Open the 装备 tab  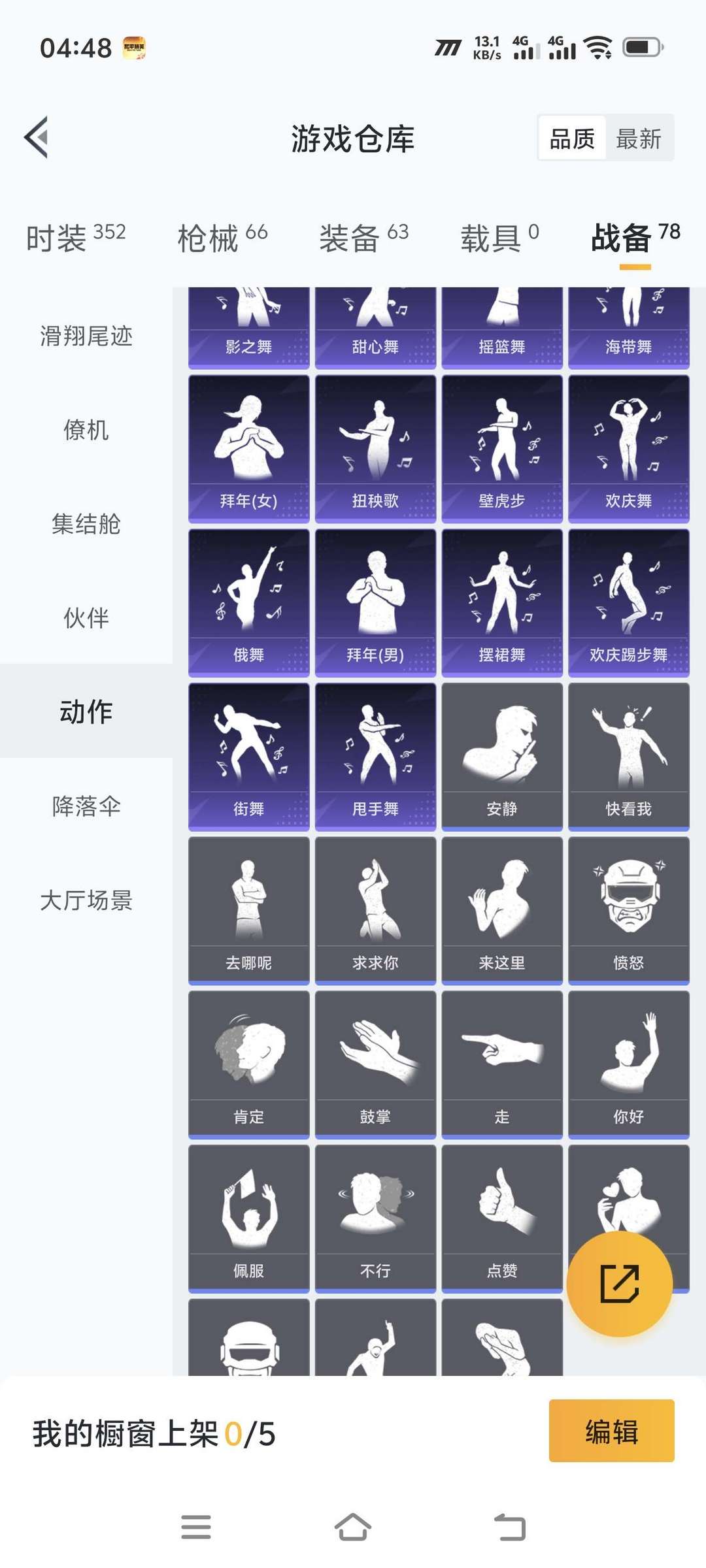click(x=363, y=237)
